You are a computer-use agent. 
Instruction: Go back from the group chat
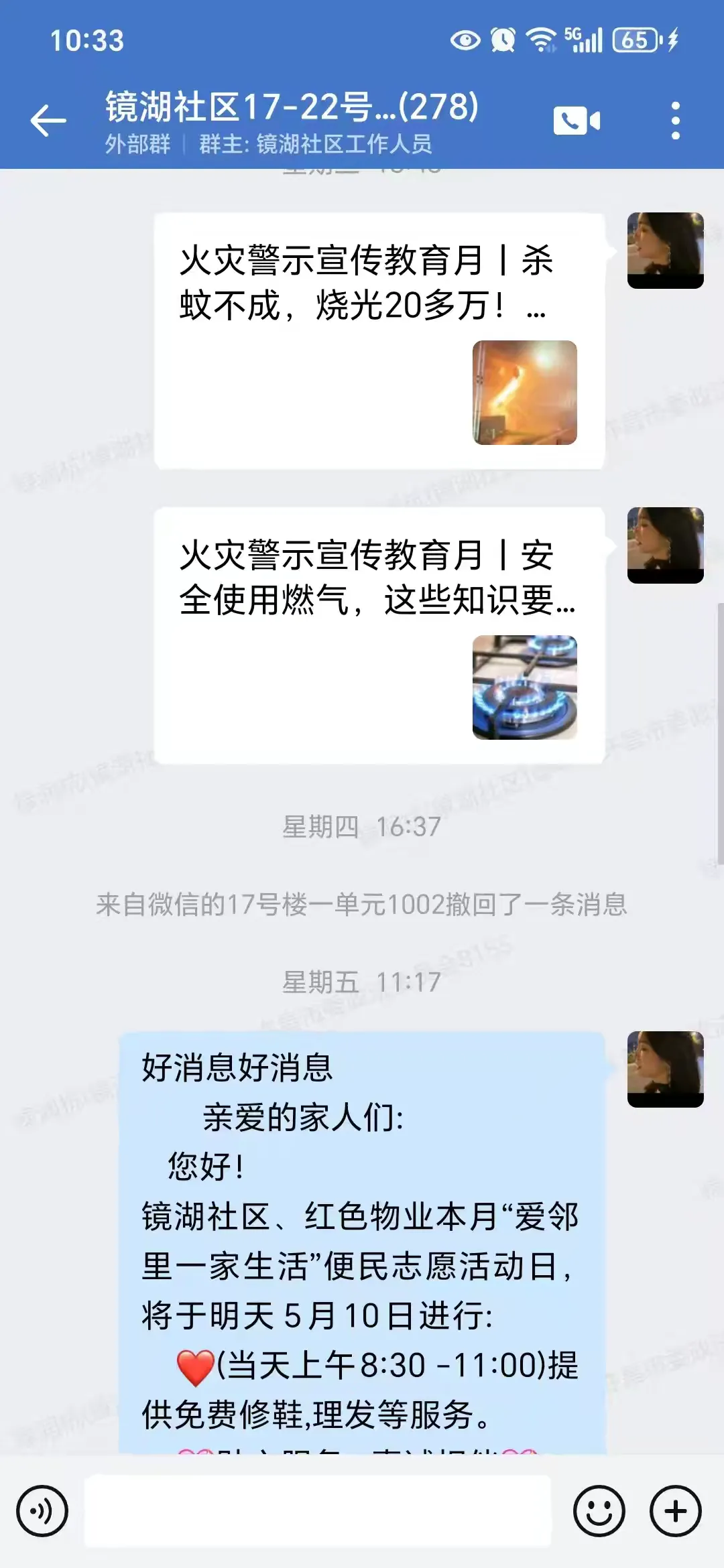pos(48,121)
